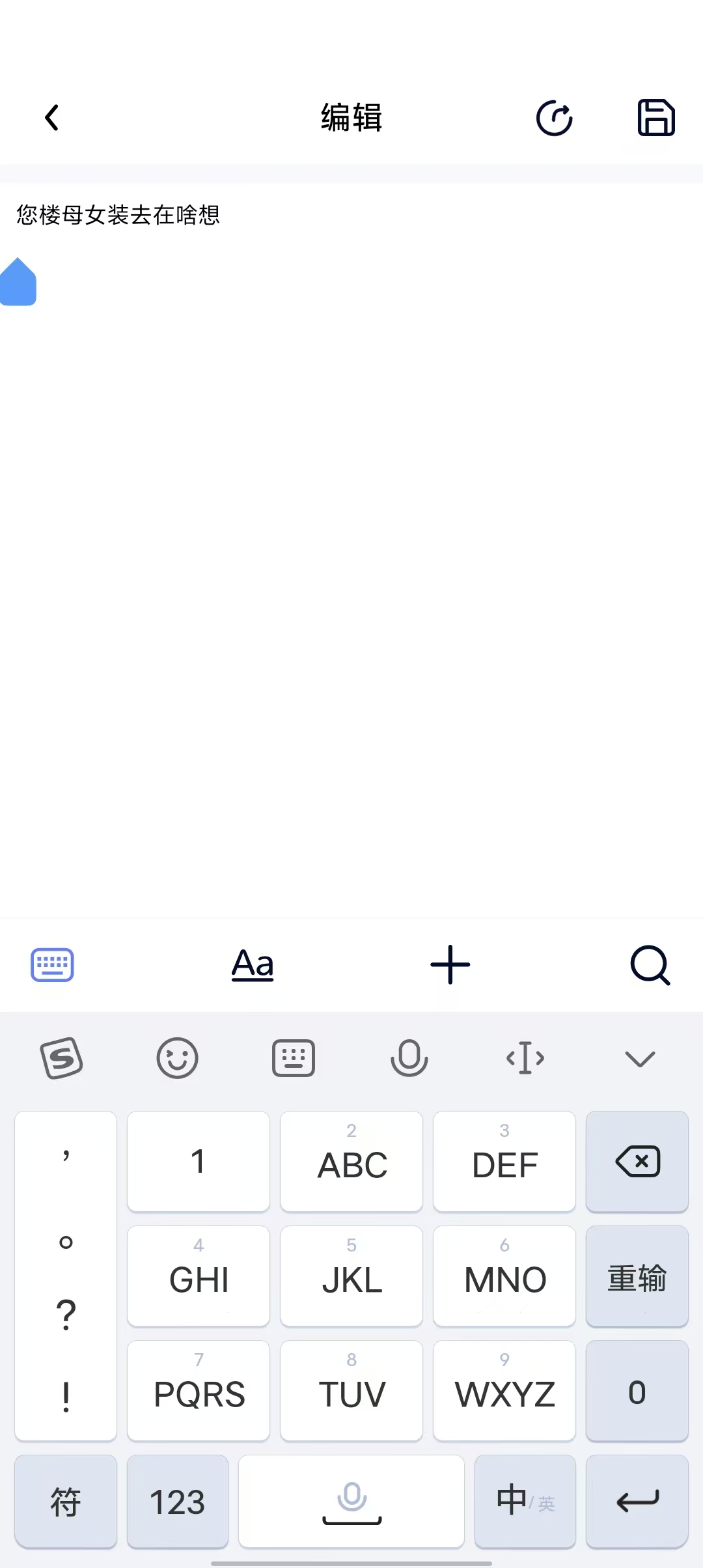Screen dimensions: 703x1568
Task: Start voice input from the keyboard toolbar
Action: (409, 1058)
